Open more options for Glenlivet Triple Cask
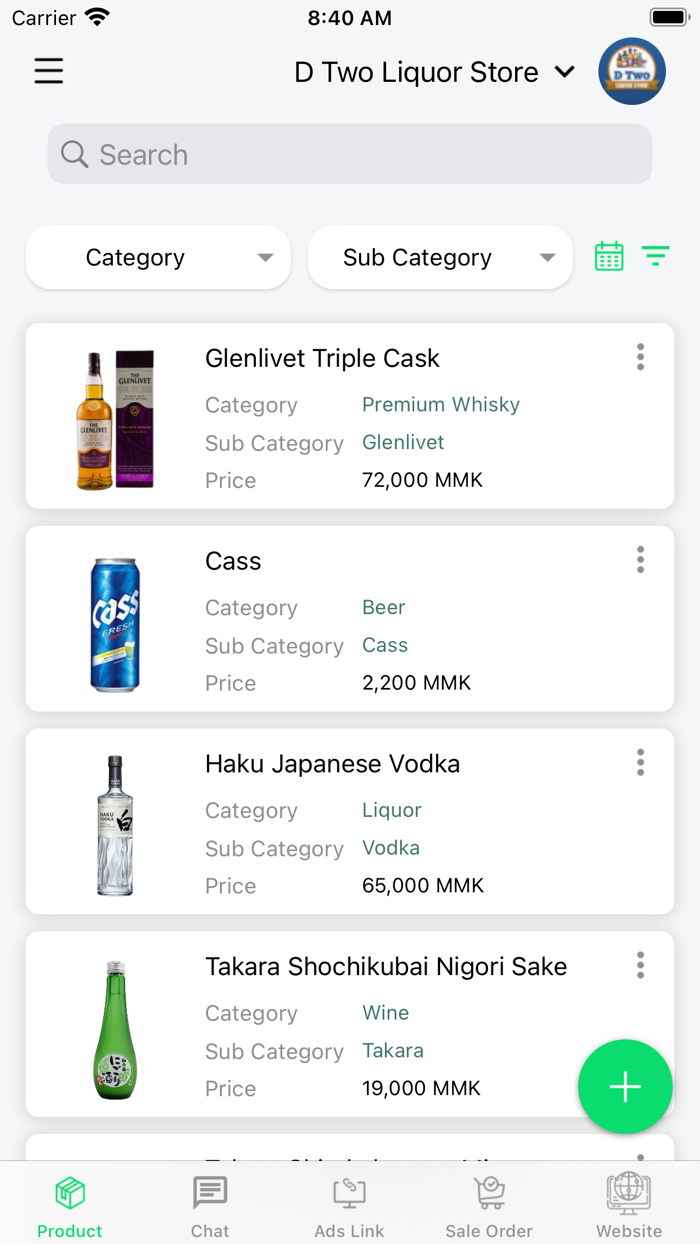Image resolution: width=700 pixels, height=1244 pixels. point(640,357)
